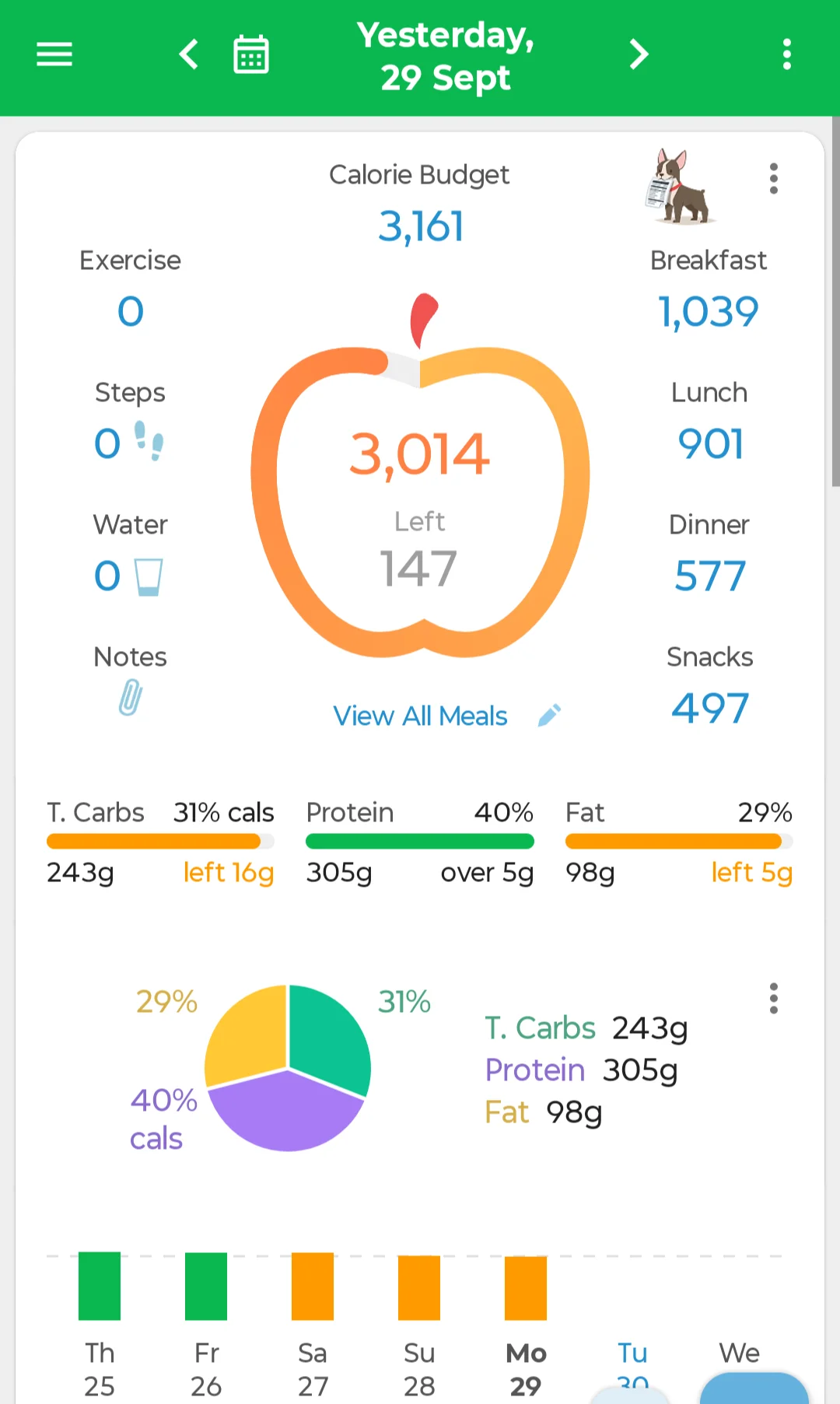This screenshot has height=1404, width=840.
Task: Tap View All Meals link
Action: (420, 716)
